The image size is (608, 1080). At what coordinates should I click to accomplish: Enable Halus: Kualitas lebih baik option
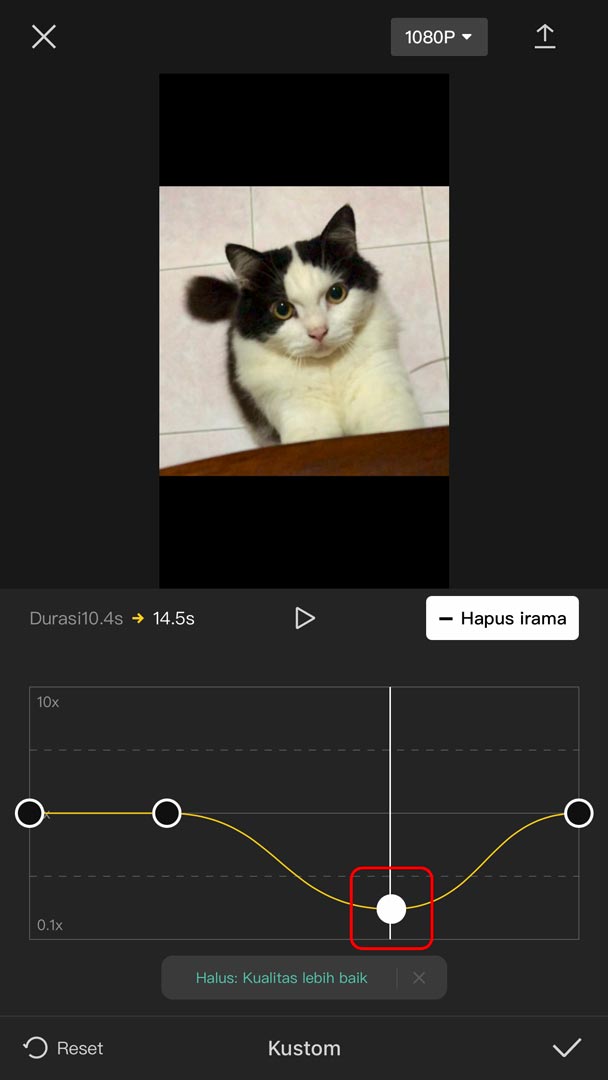[x=281, y=978]
